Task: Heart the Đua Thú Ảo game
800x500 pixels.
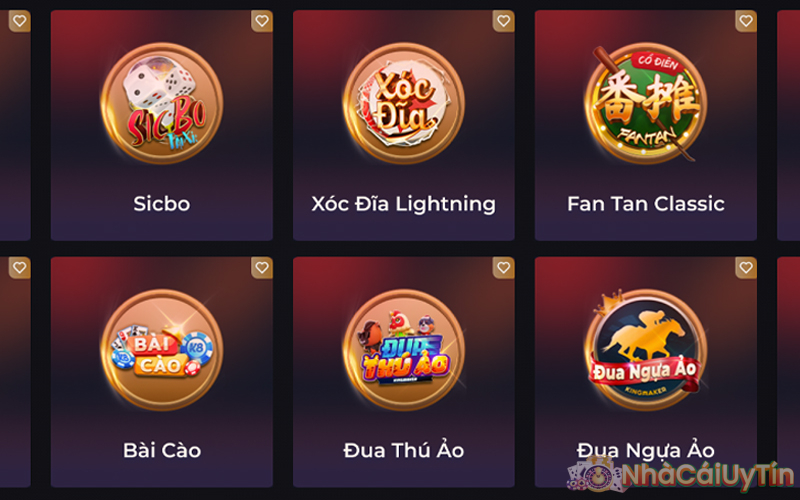Action: [x=503, y=268]
